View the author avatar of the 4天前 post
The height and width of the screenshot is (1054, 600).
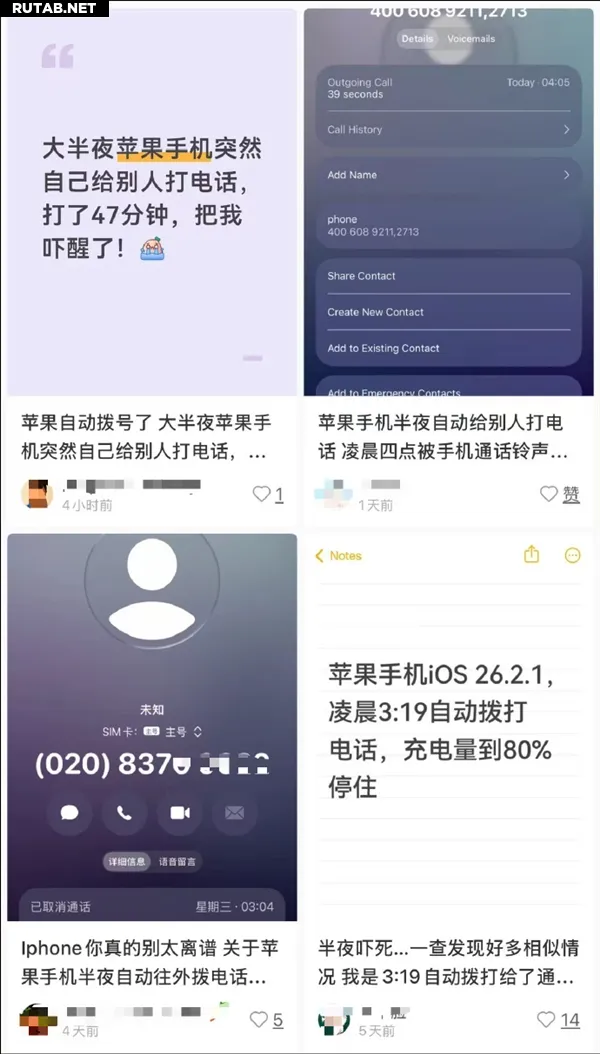point(35,1020)
